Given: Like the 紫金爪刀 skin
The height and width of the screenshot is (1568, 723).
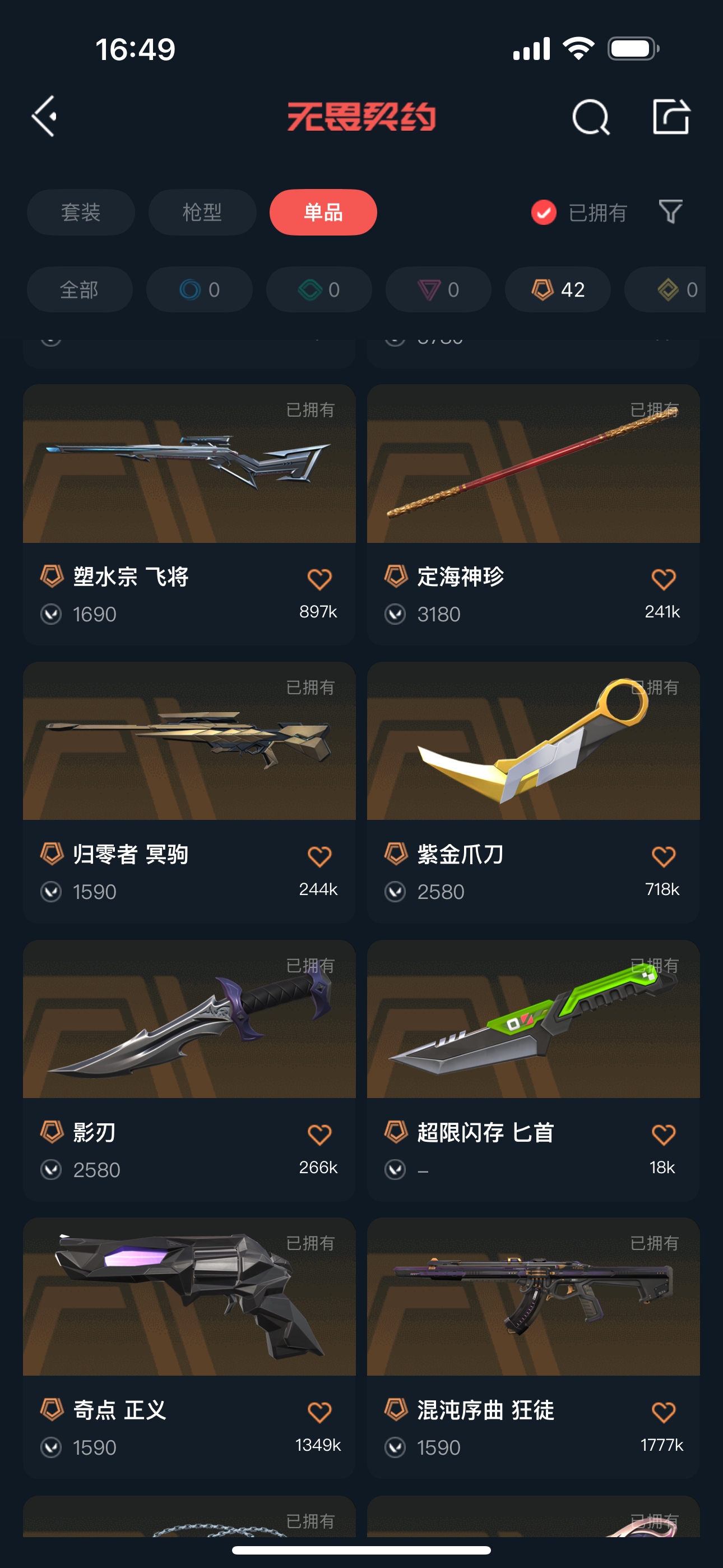Looking at the screenshot, I should pos(664,856).
